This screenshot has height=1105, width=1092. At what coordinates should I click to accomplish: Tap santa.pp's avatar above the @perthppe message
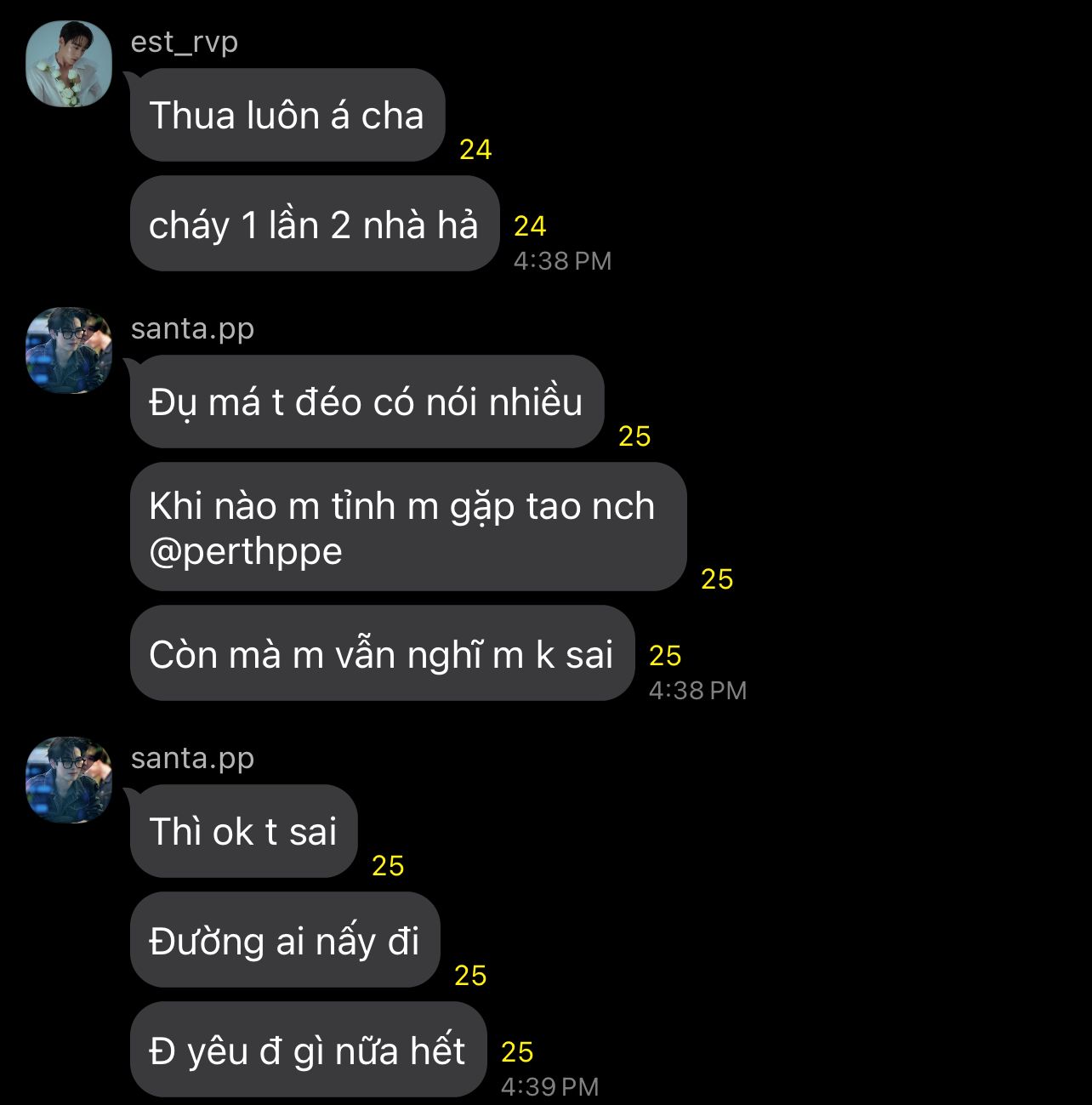coord(69,350)
